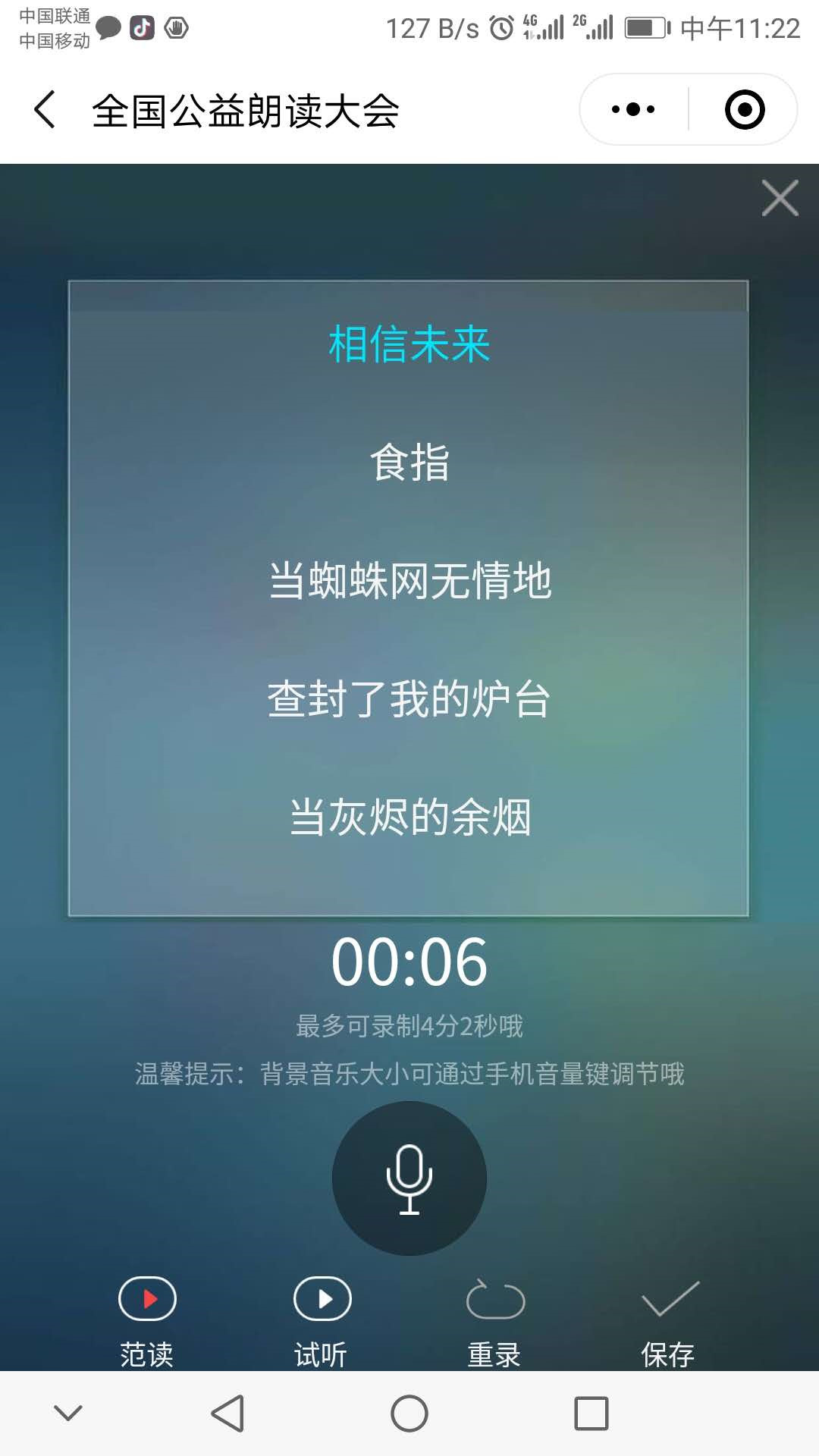Open the mini program more options menu
The height and width of the screenshot is (1456, 819).
[x=633, y=109]
